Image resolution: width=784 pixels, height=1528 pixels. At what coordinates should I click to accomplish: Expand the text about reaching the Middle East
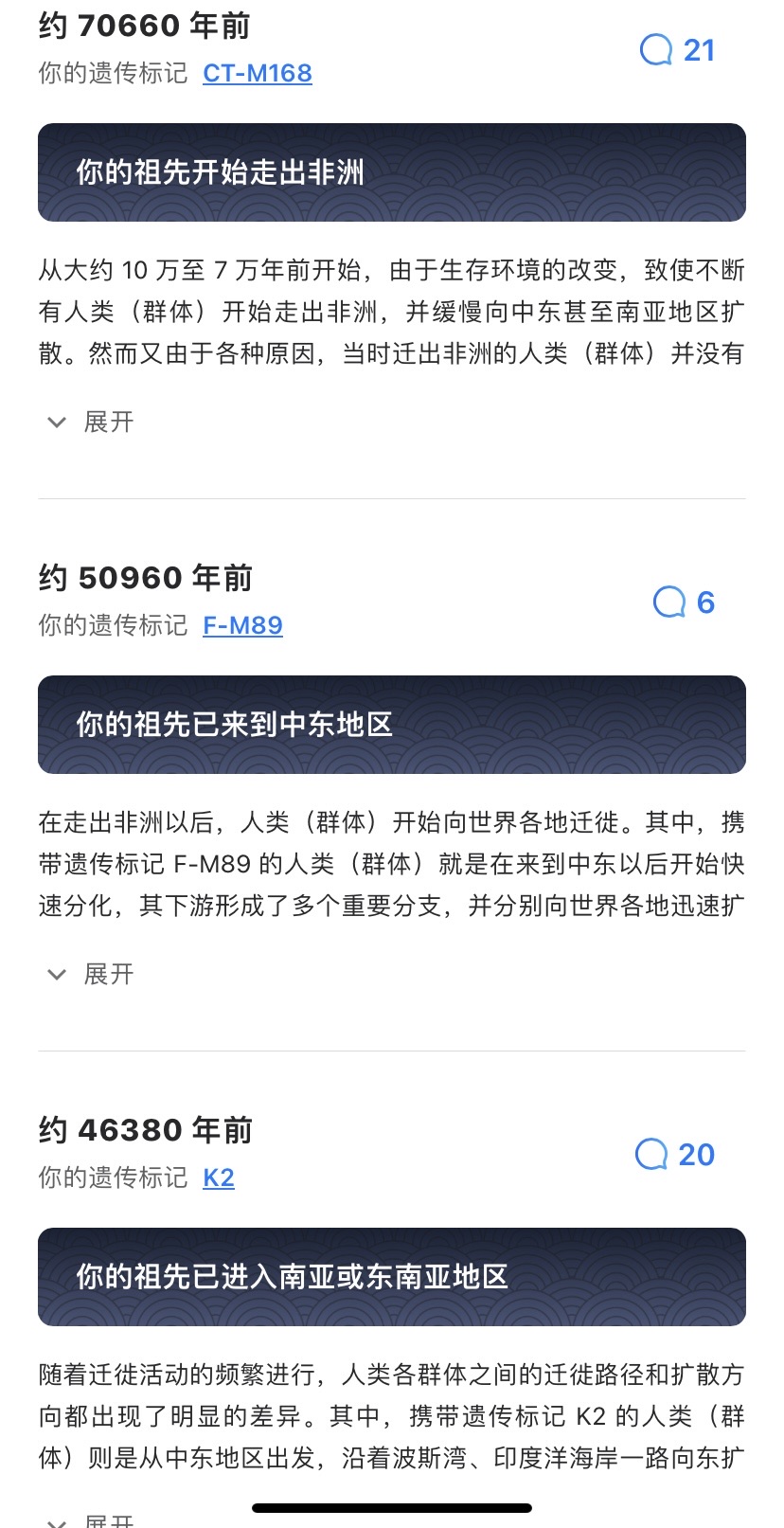91,974
